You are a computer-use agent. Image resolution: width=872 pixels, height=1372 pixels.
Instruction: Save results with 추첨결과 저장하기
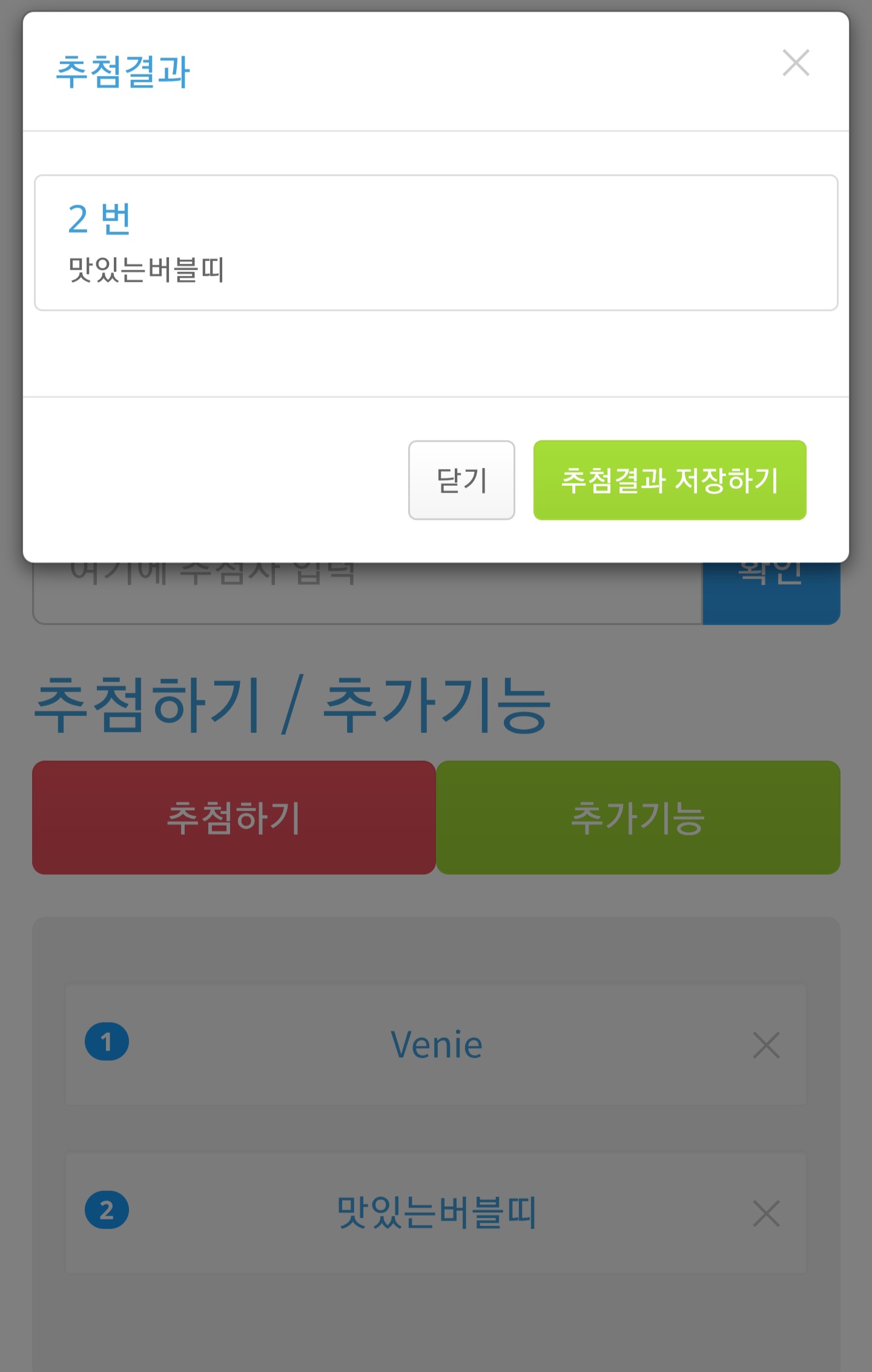point(669,480)
